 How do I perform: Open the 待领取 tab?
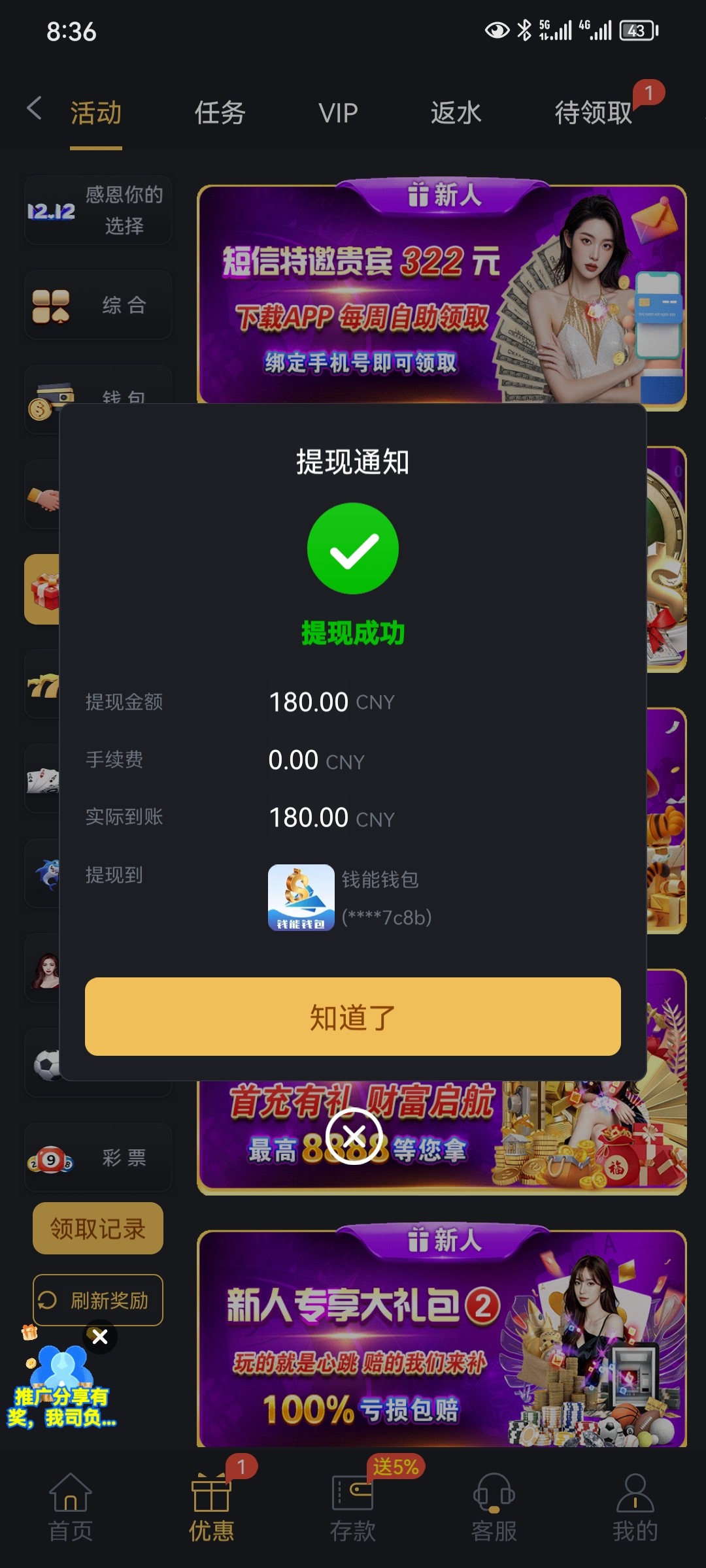tap(593, 113)
